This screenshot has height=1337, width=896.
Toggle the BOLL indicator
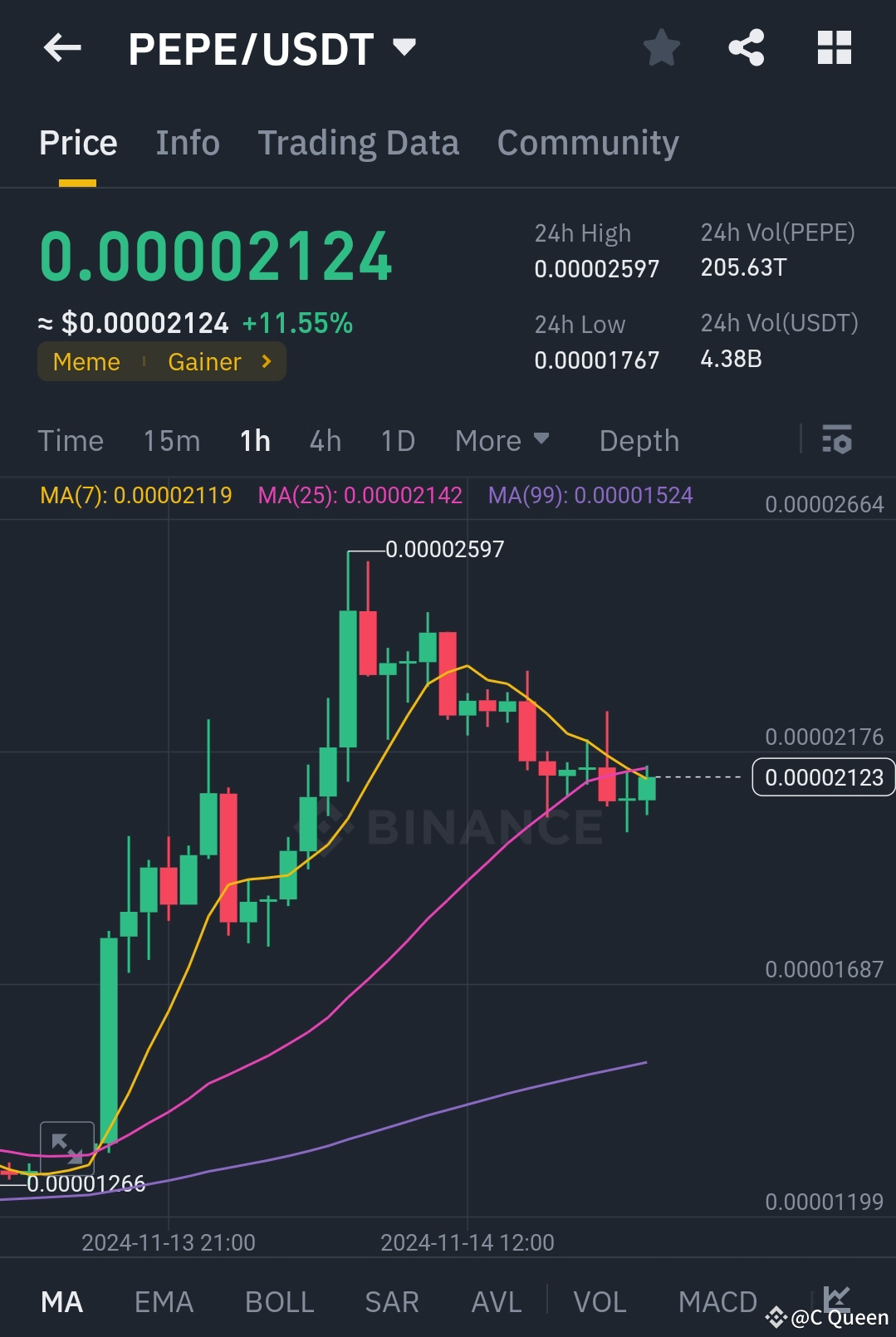(x=278, y=1301)
